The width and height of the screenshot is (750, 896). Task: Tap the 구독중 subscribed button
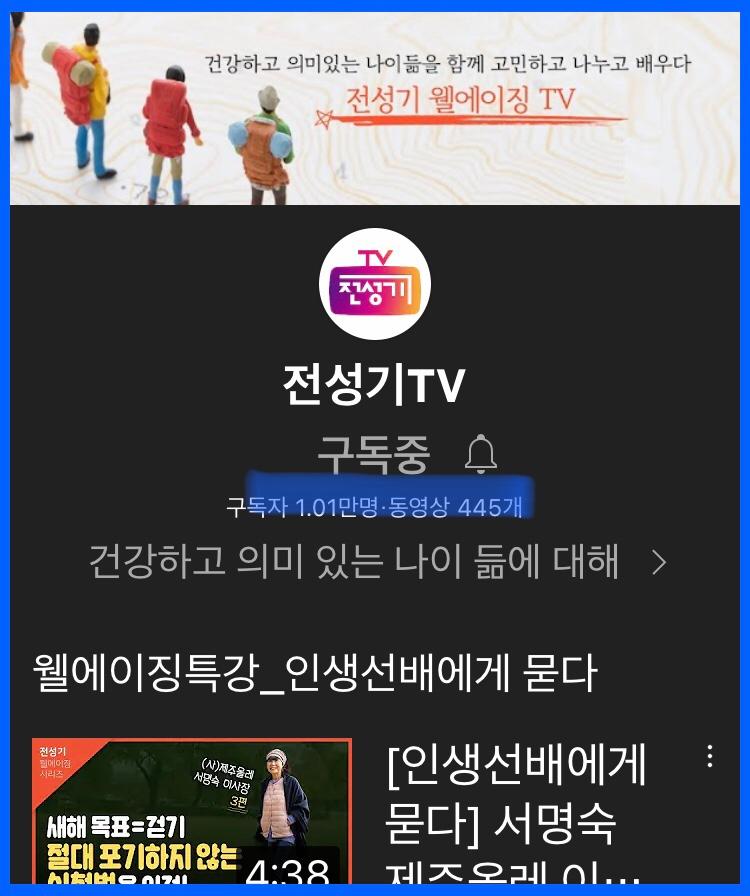(373, 455)
